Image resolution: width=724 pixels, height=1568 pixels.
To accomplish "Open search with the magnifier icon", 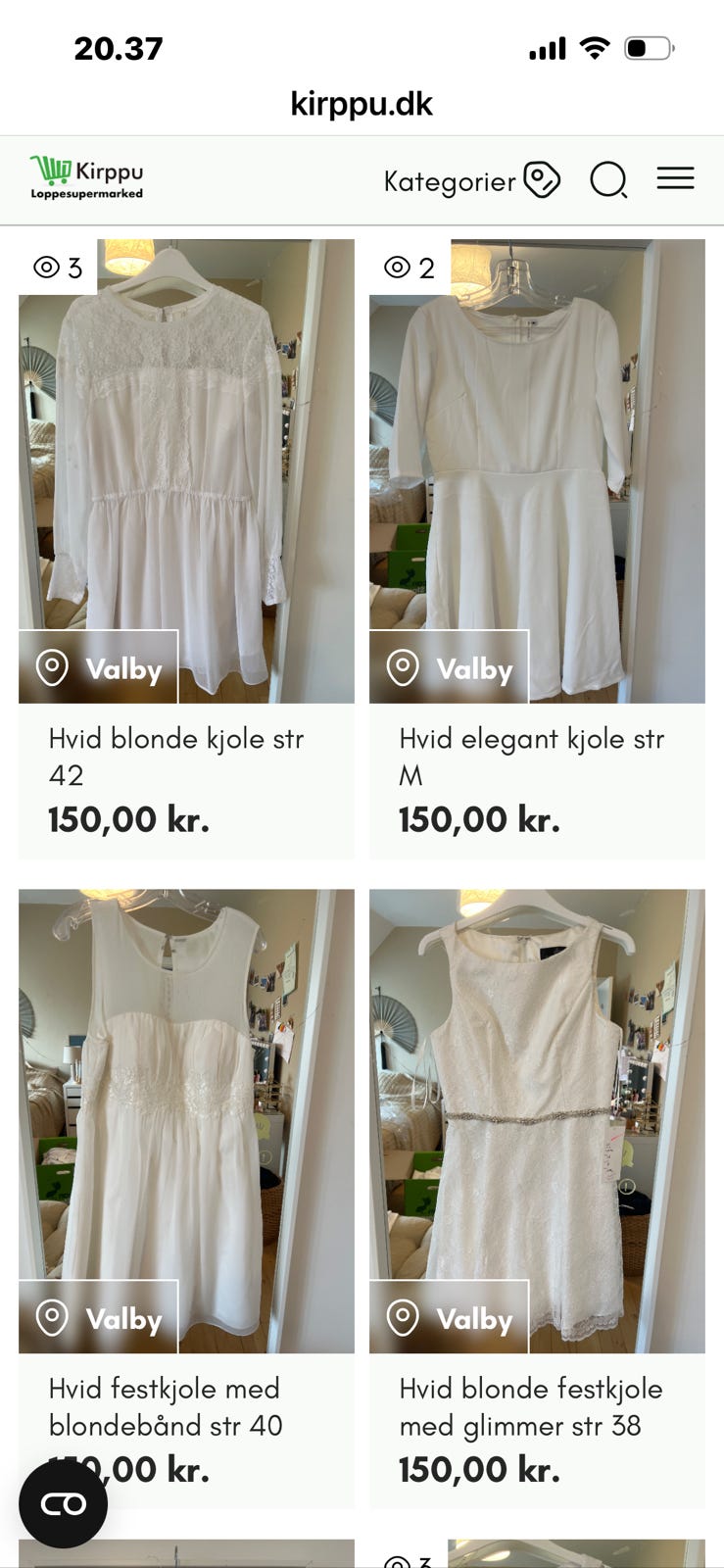I will [609, 179].
